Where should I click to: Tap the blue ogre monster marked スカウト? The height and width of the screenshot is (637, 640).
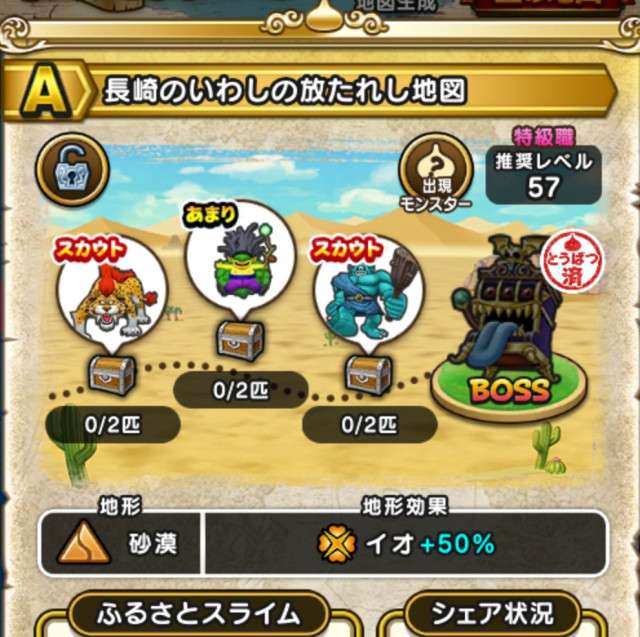pos(367,292)
